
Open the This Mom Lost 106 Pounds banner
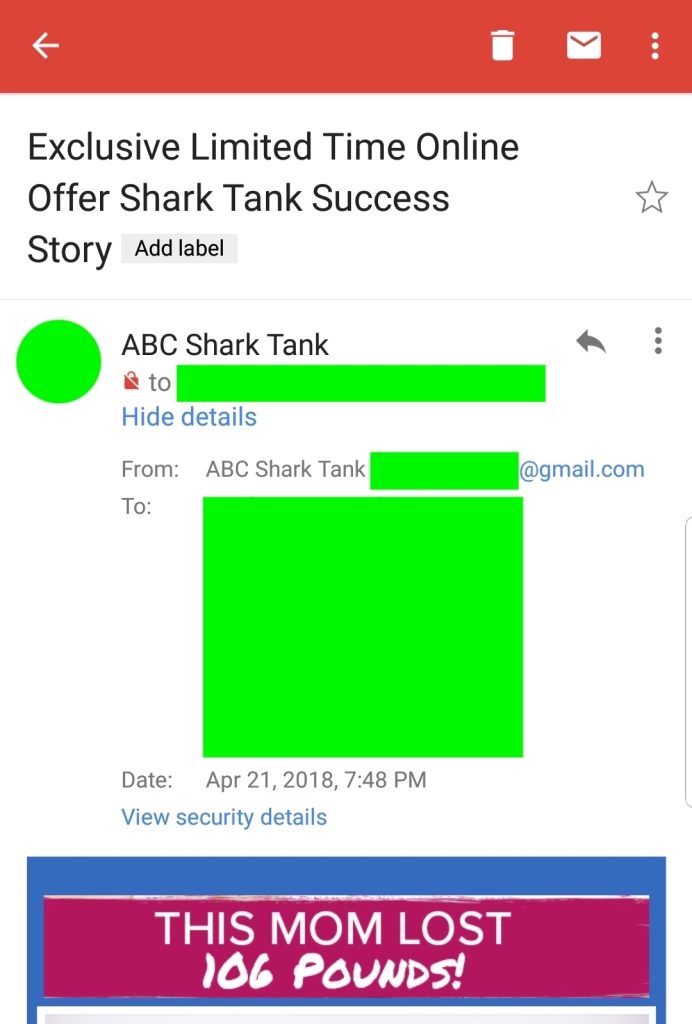click(x=346, y=946)
